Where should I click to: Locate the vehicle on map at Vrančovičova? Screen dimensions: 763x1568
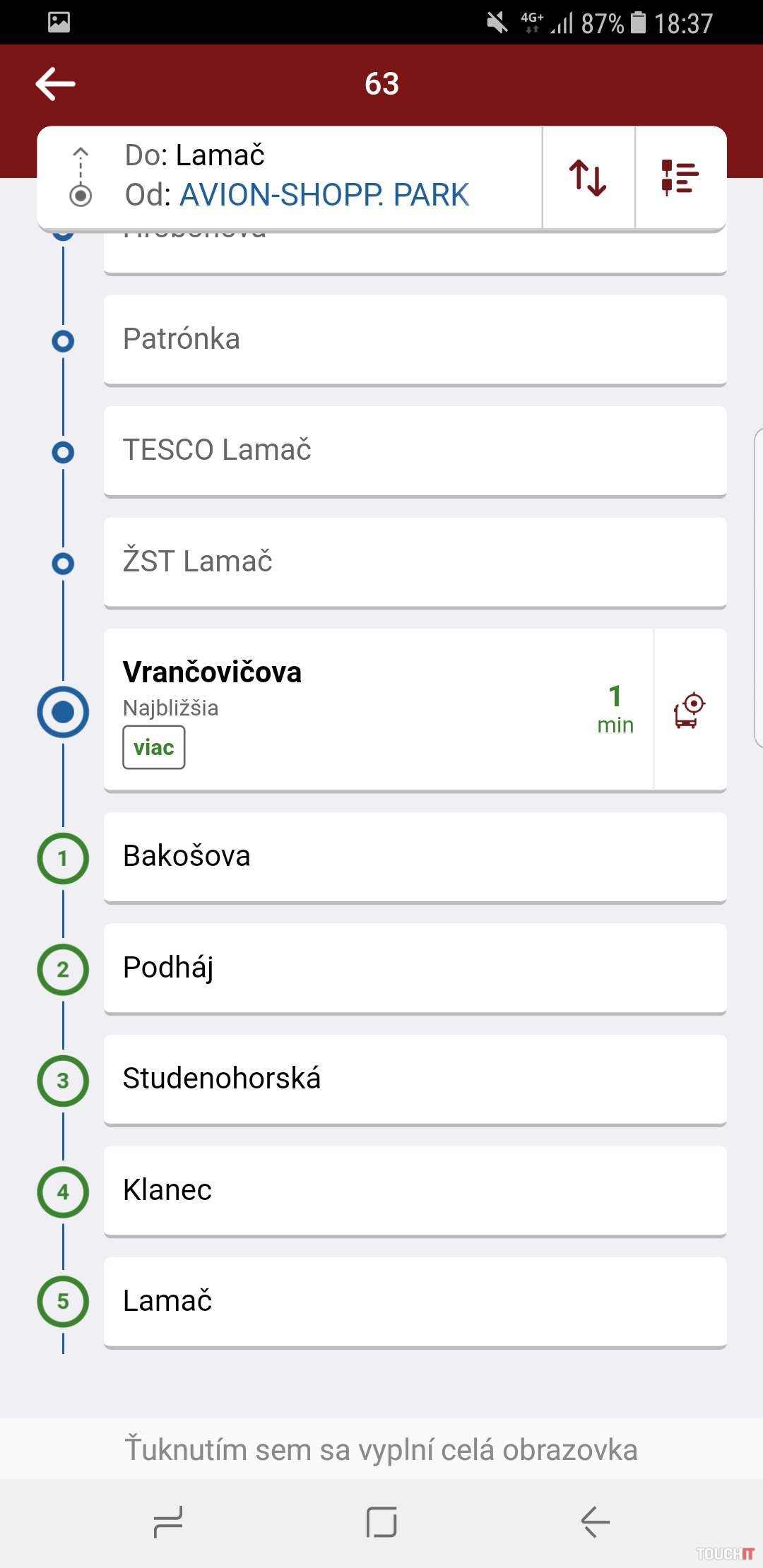click(x=690, y=710)
